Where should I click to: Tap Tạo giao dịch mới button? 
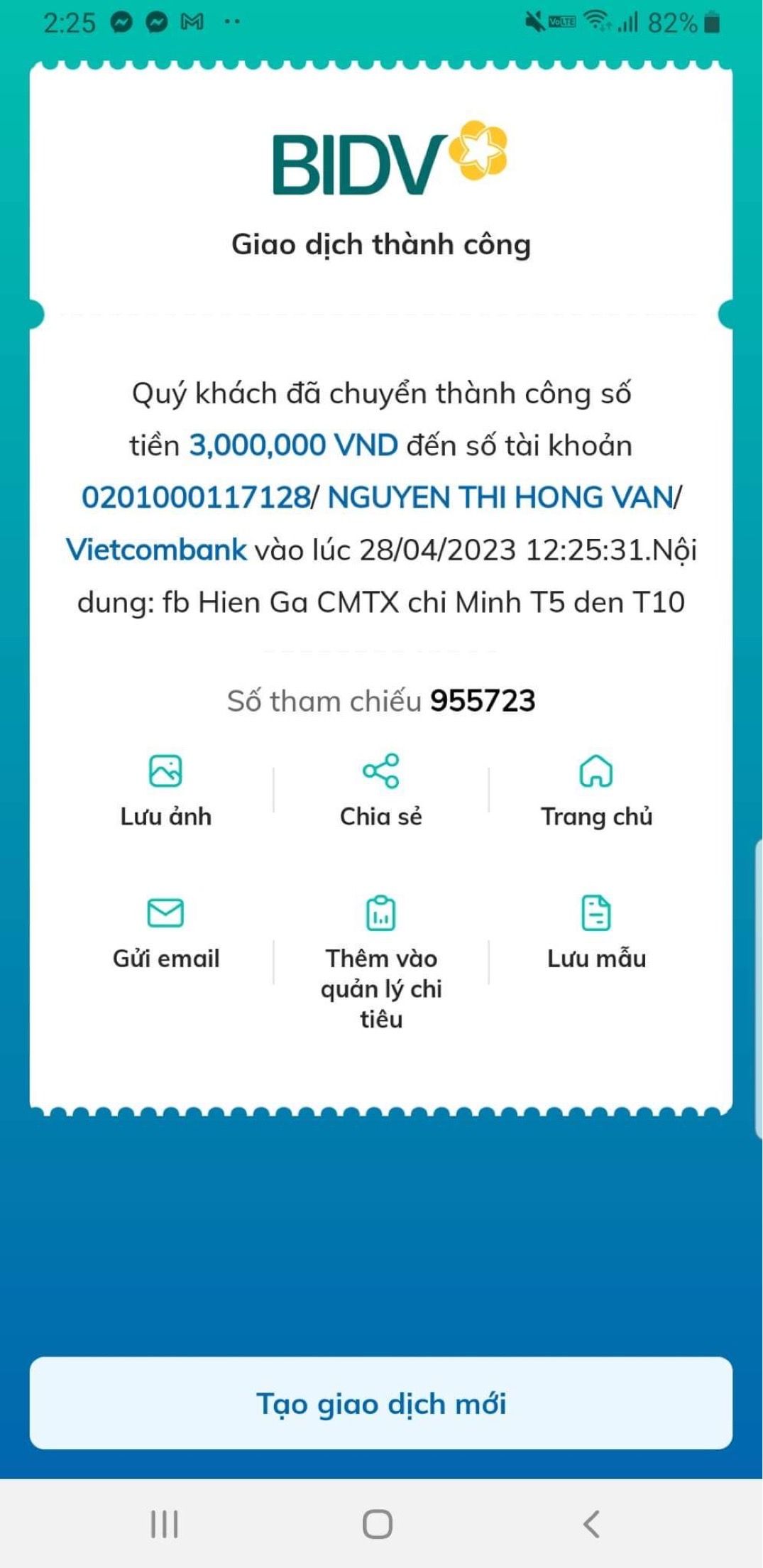[x=380, y=1403]
